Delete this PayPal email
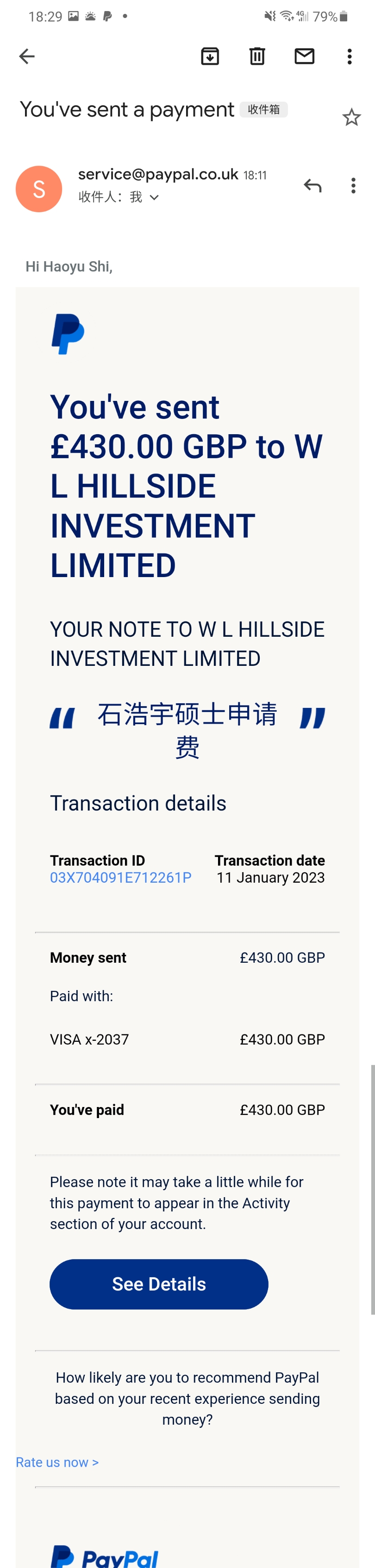Screen dimensions: 375x1568 pos(257,56)
